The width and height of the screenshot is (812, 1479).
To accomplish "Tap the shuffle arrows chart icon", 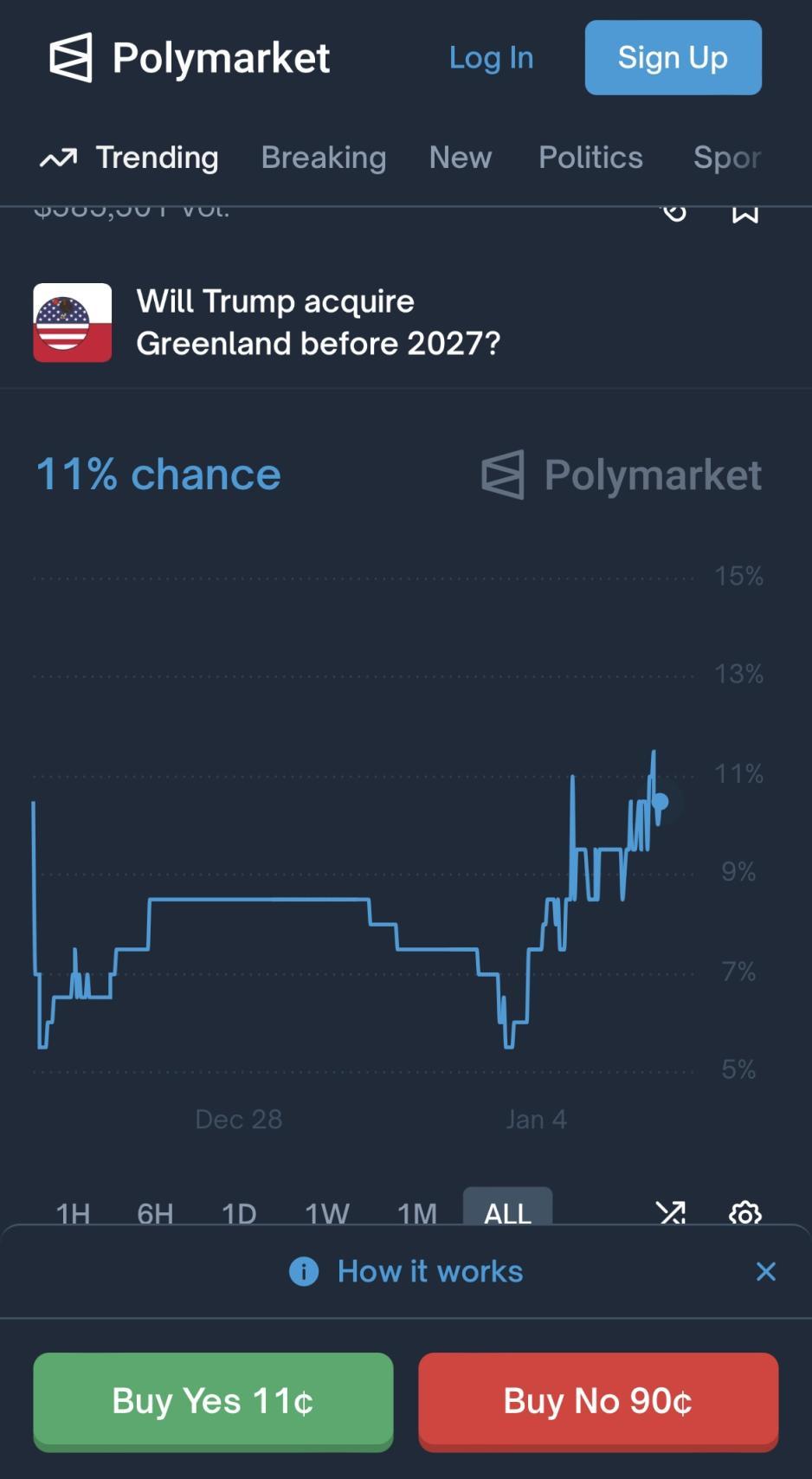I will (x=671, y=1212).
